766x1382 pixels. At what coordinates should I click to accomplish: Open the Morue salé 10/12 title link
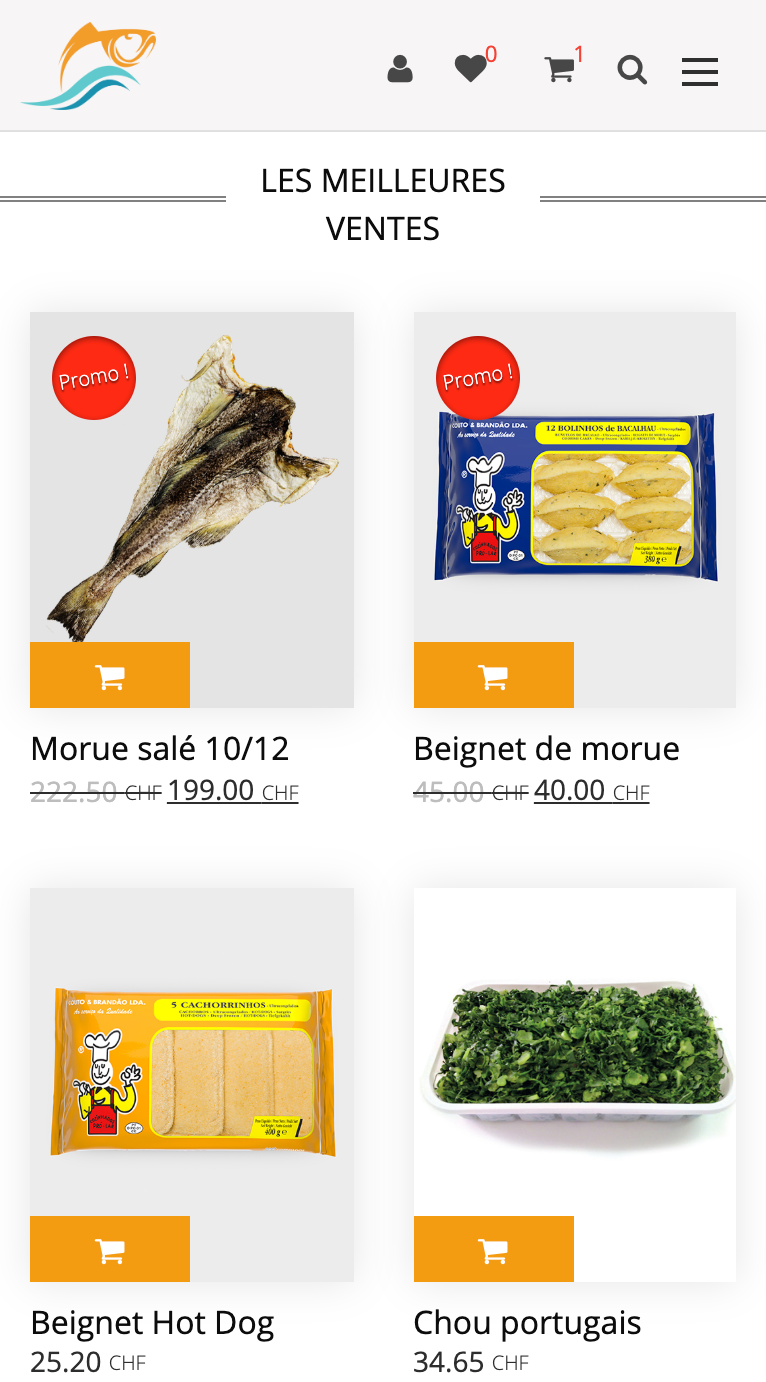tap(160, 748)
